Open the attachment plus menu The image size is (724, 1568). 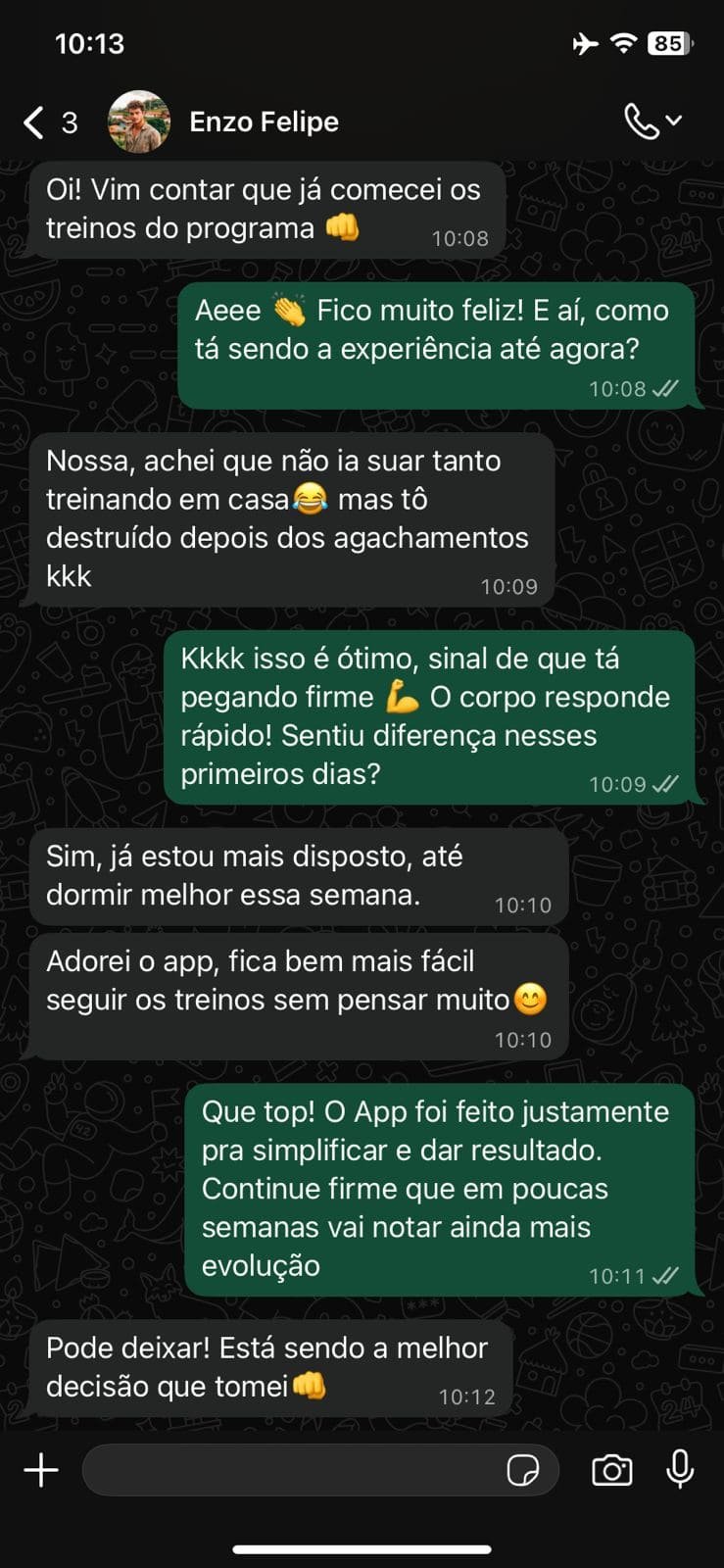[41, 1470]
